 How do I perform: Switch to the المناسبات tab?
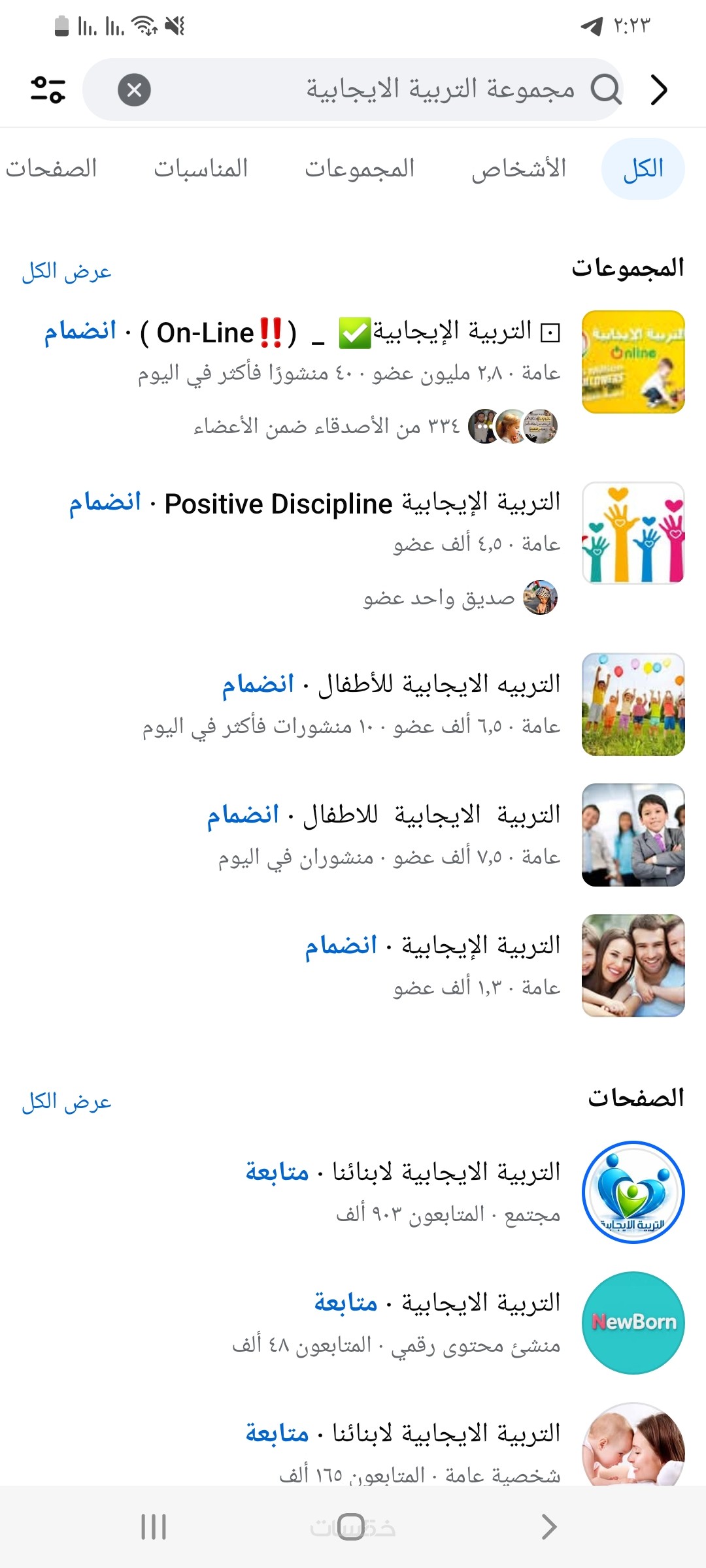201,169
